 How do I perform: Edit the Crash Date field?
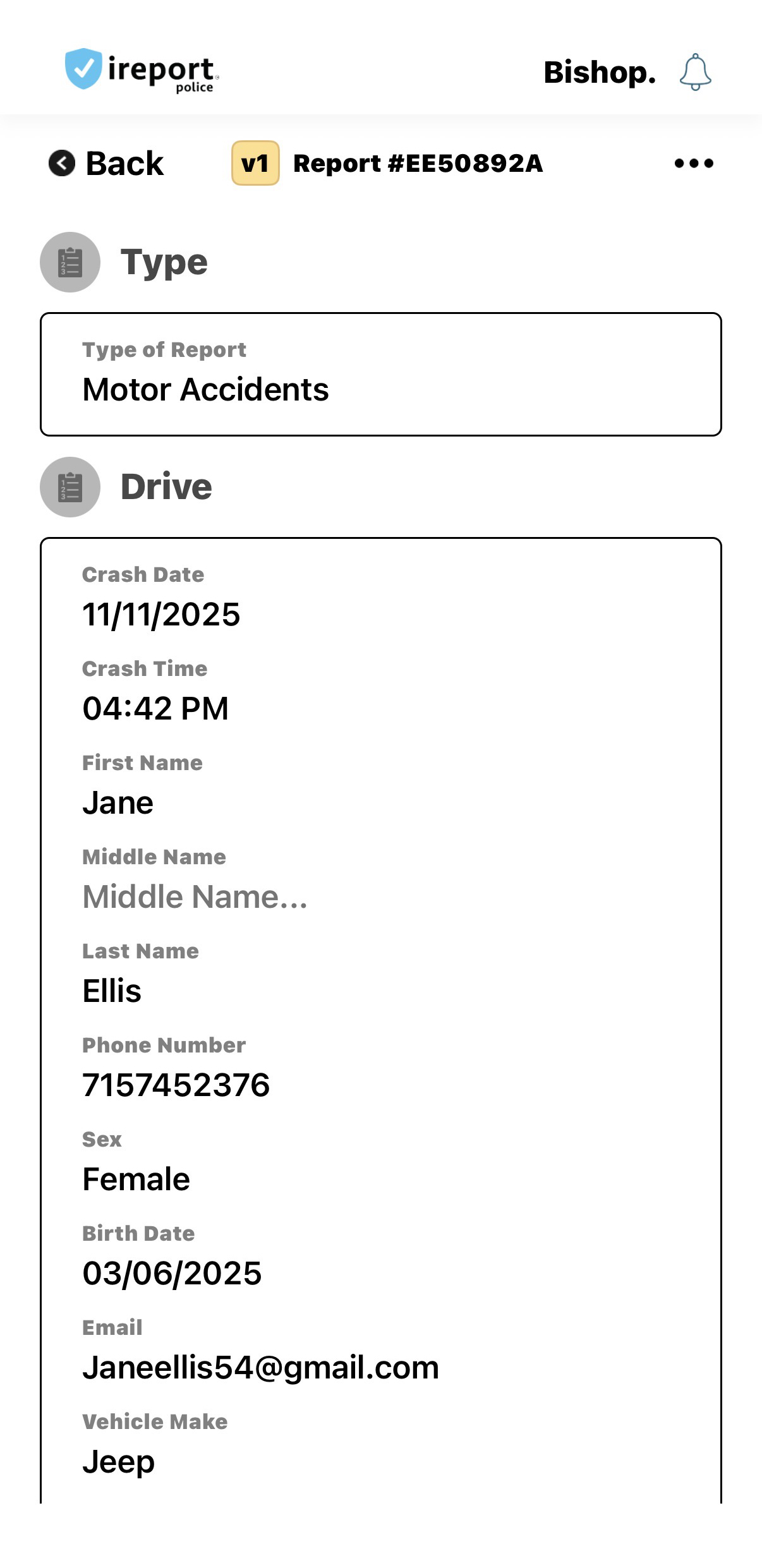coord(162,614)
